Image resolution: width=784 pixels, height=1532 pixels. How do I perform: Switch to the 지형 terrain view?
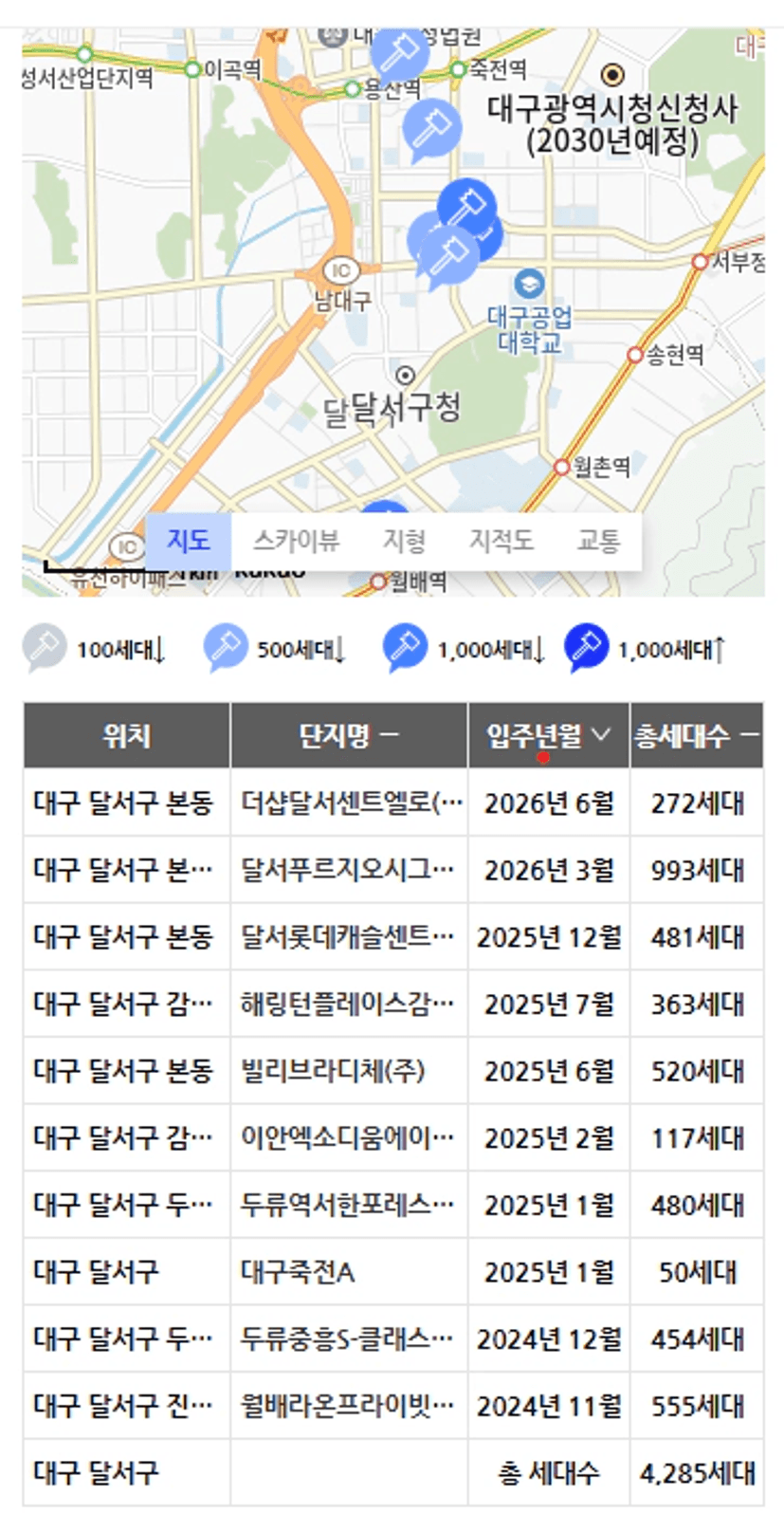click(x=404, y=541)
